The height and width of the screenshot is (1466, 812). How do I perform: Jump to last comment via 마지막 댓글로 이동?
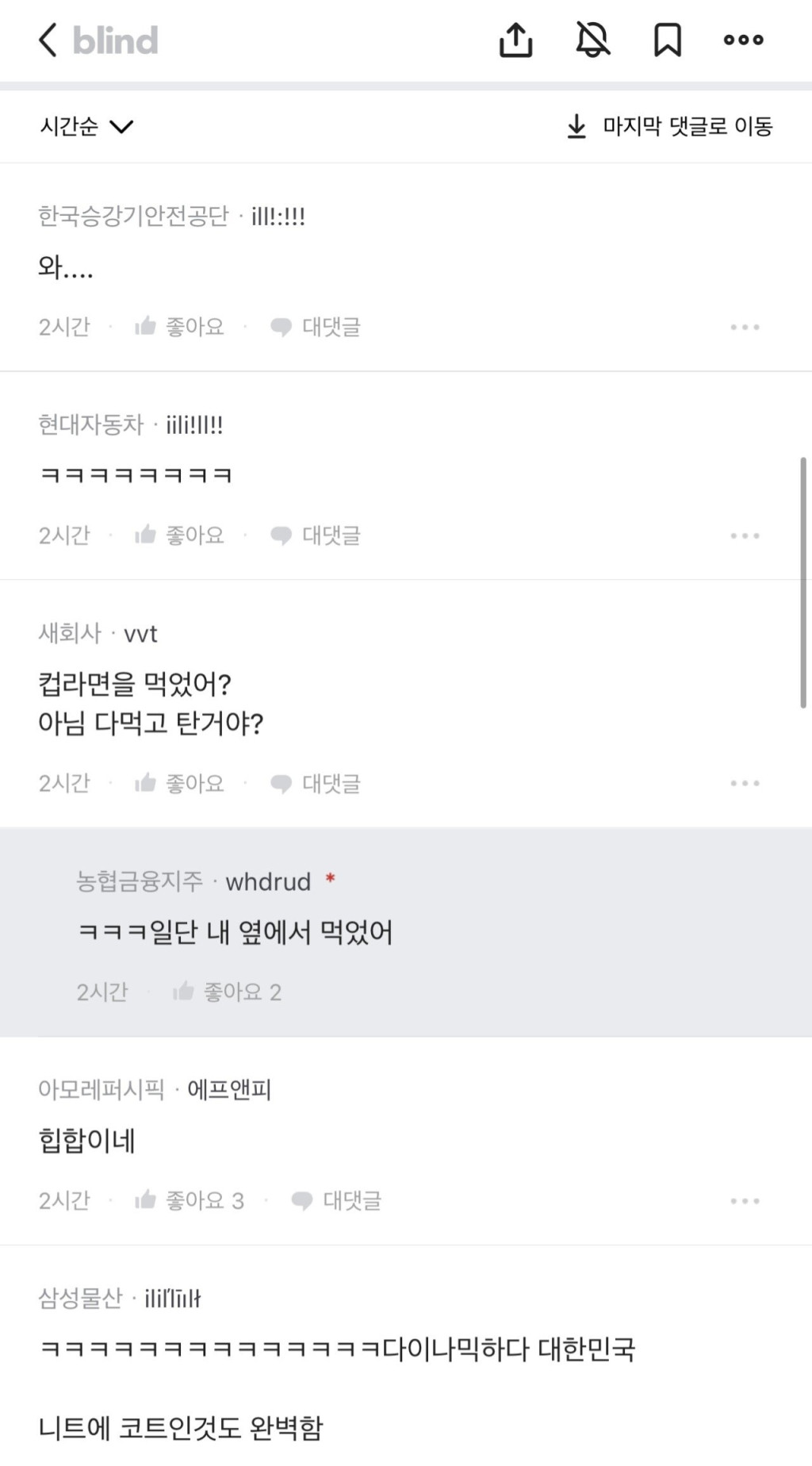(x=670, y=126)
